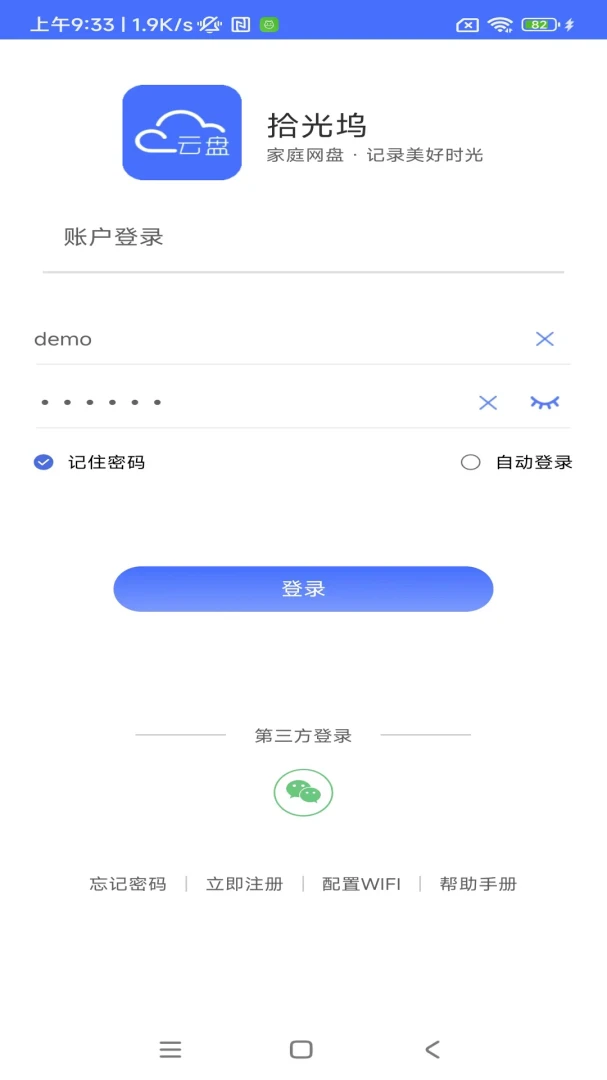This screenshot has height=1080, width=607.
Task: Clear the demo username field
Action: 544,339
